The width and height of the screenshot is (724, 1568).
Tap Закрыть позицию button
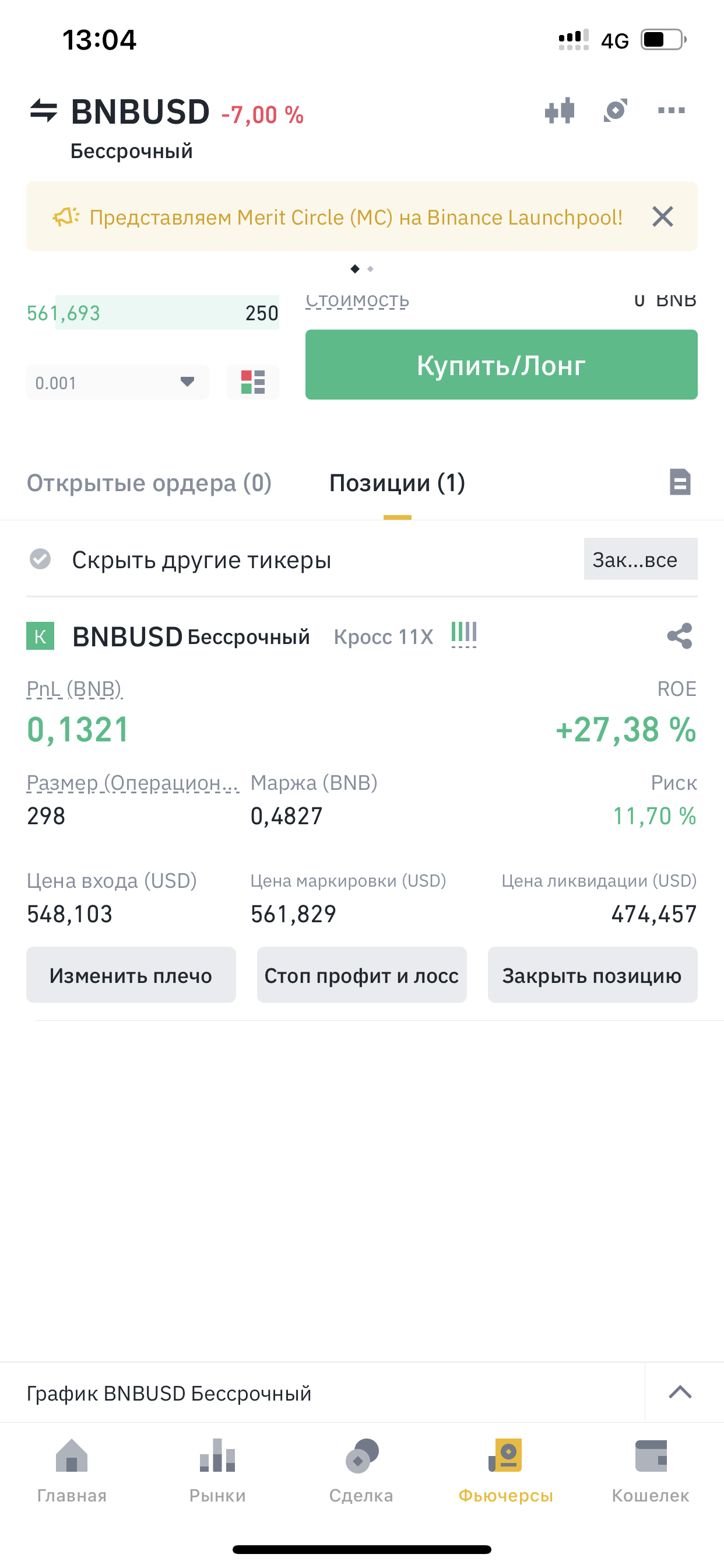point(592,975)
